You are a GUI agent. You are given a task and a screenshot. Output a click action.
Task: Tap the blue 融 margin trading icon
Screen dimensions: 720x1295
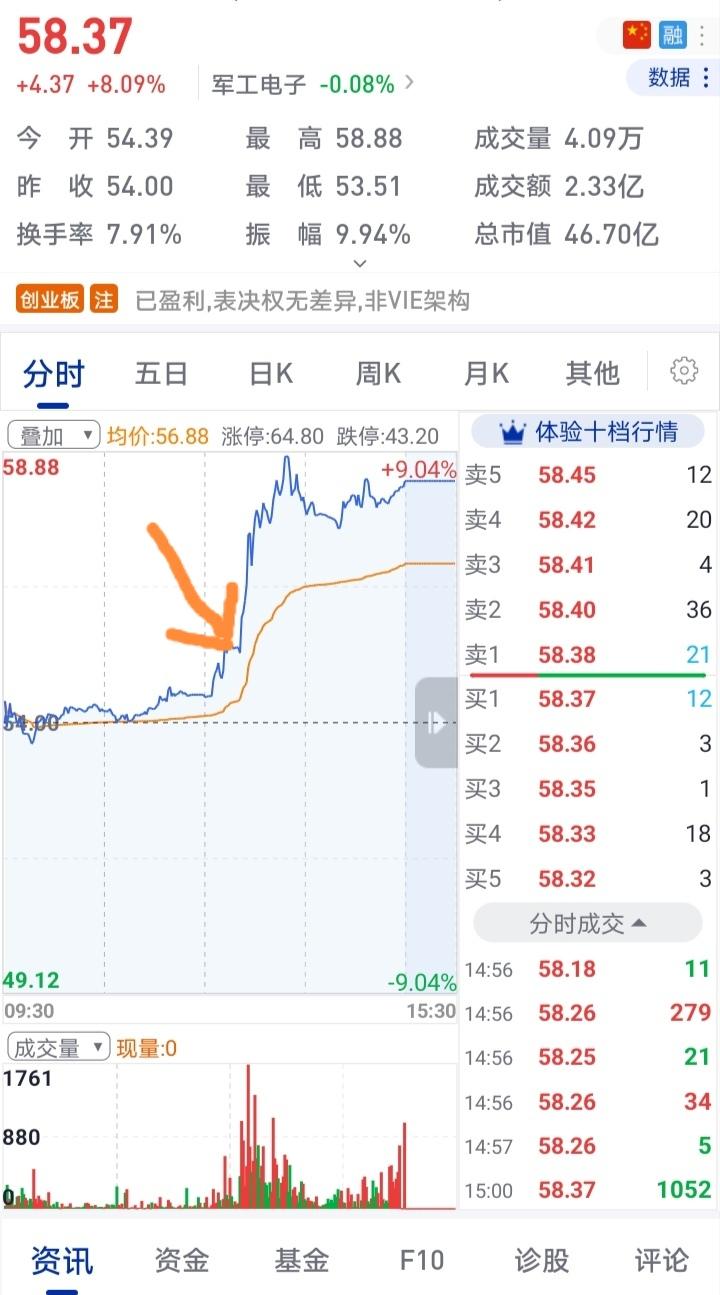pyautogui.click(x=672, y=34)
